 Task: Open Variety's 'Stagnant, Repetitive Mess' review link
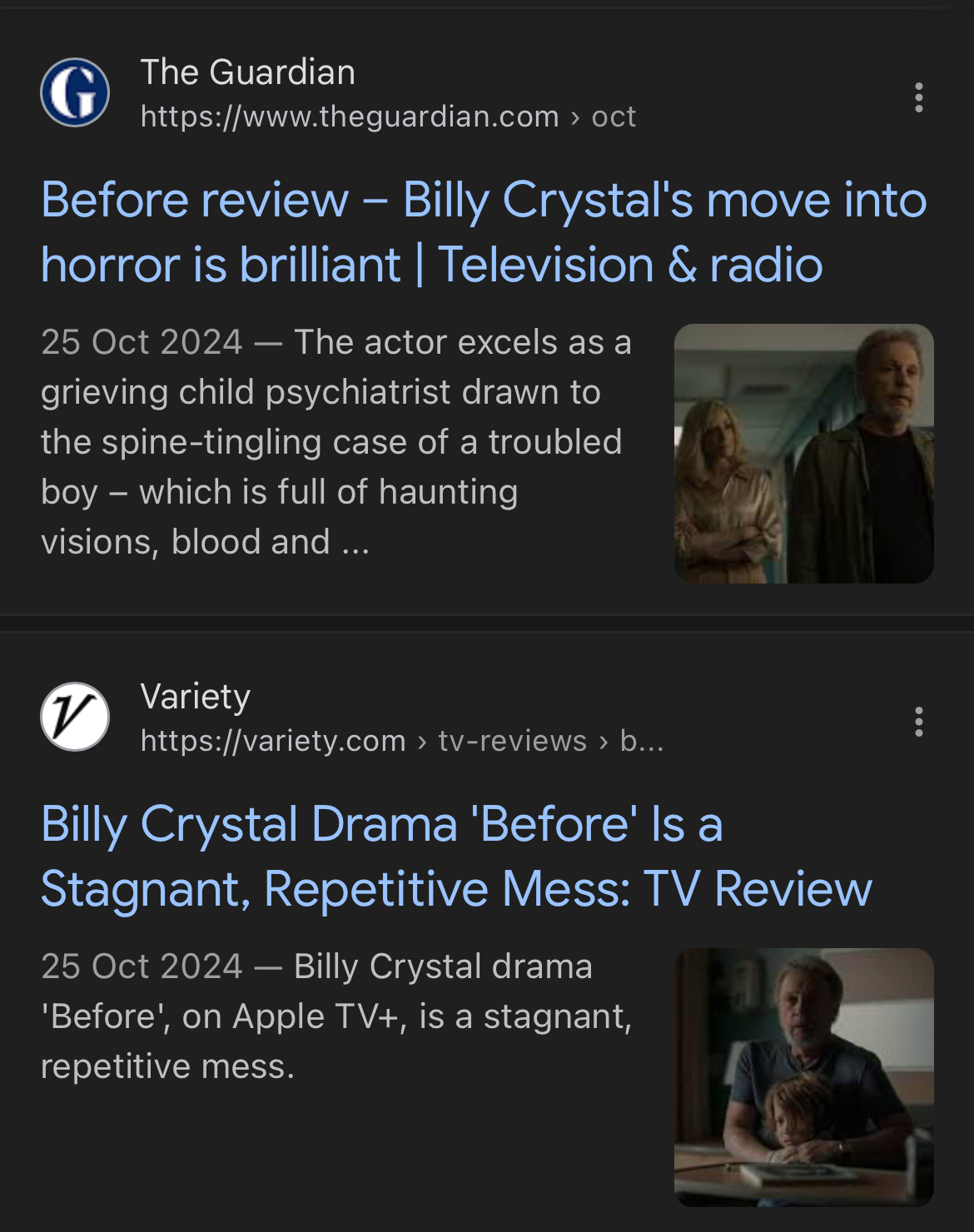pyautogui.click(x=456, y=857)
